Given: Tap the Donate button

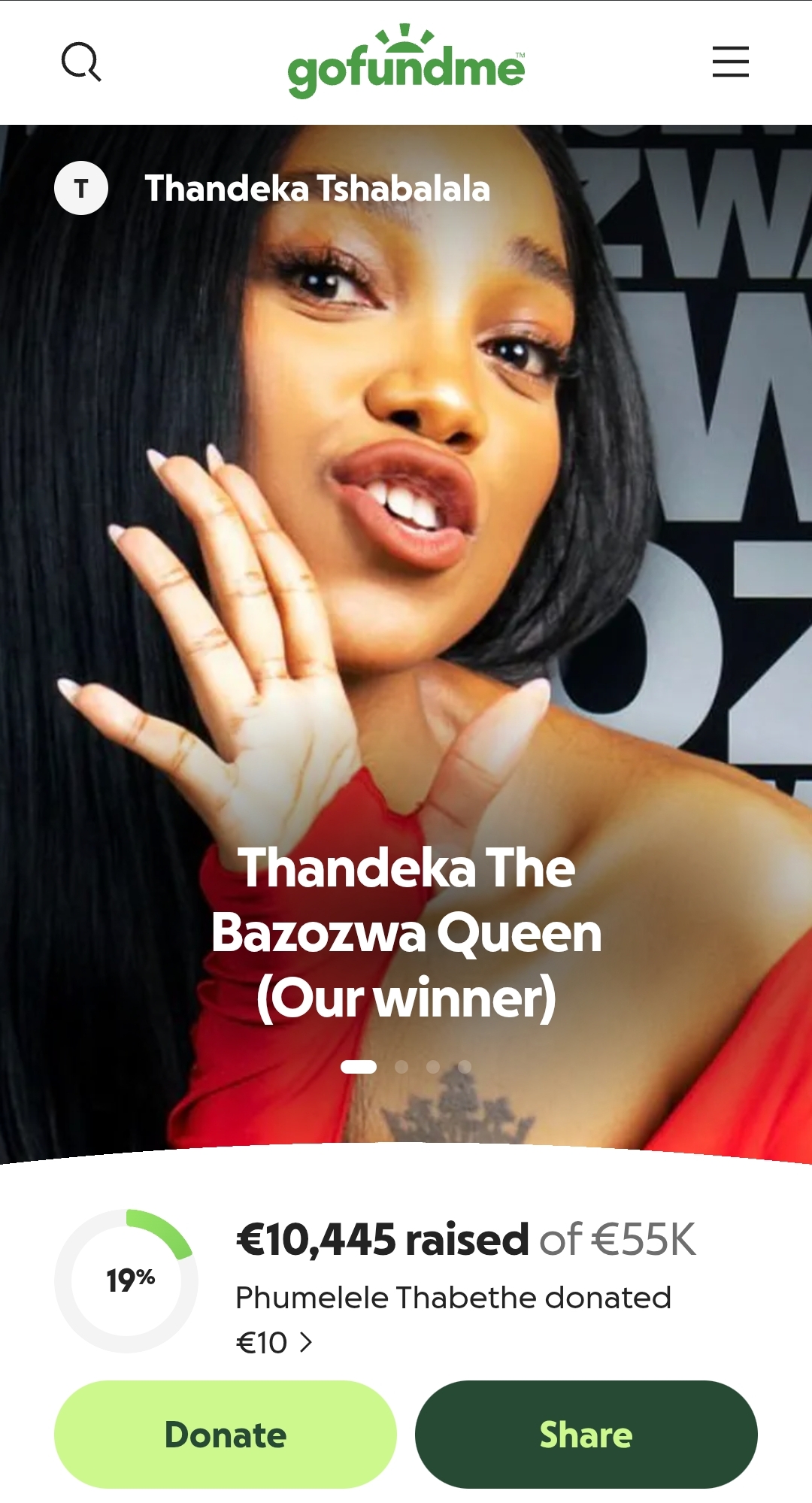Looking at the screenshot, I should (x=225, y=1434).
